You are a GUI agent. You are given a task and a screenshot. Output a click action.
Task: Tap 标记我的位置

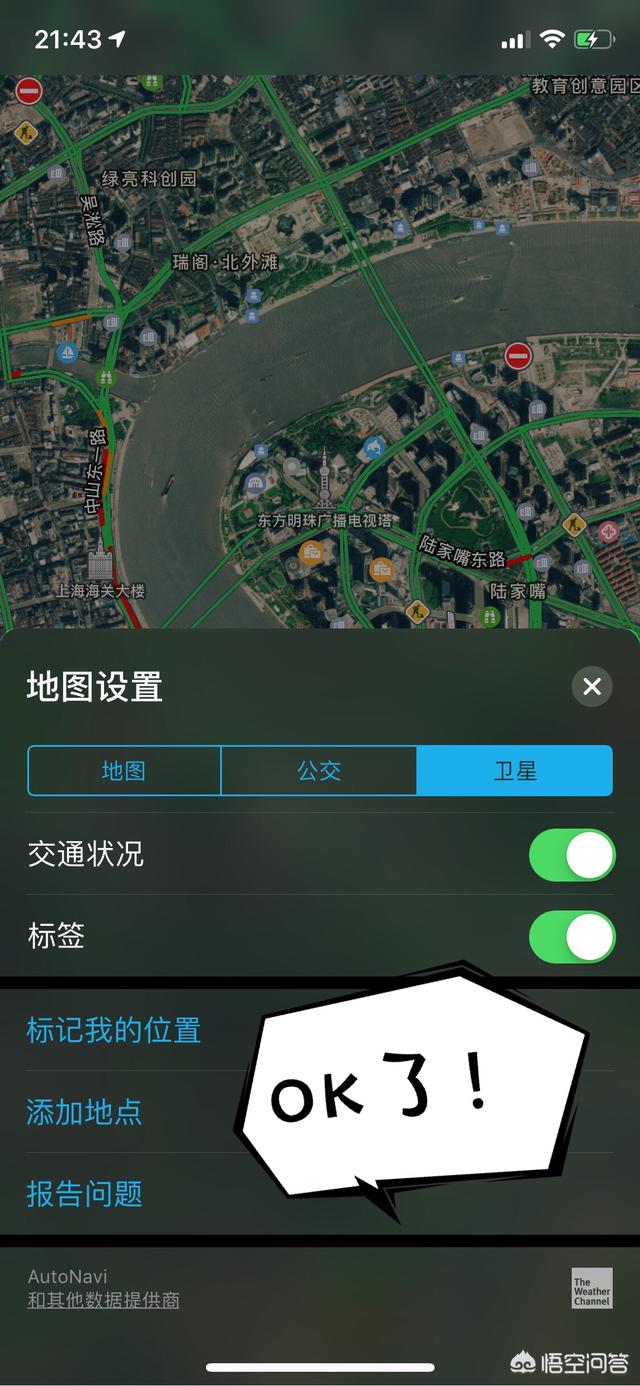(x=114, y=1030)
